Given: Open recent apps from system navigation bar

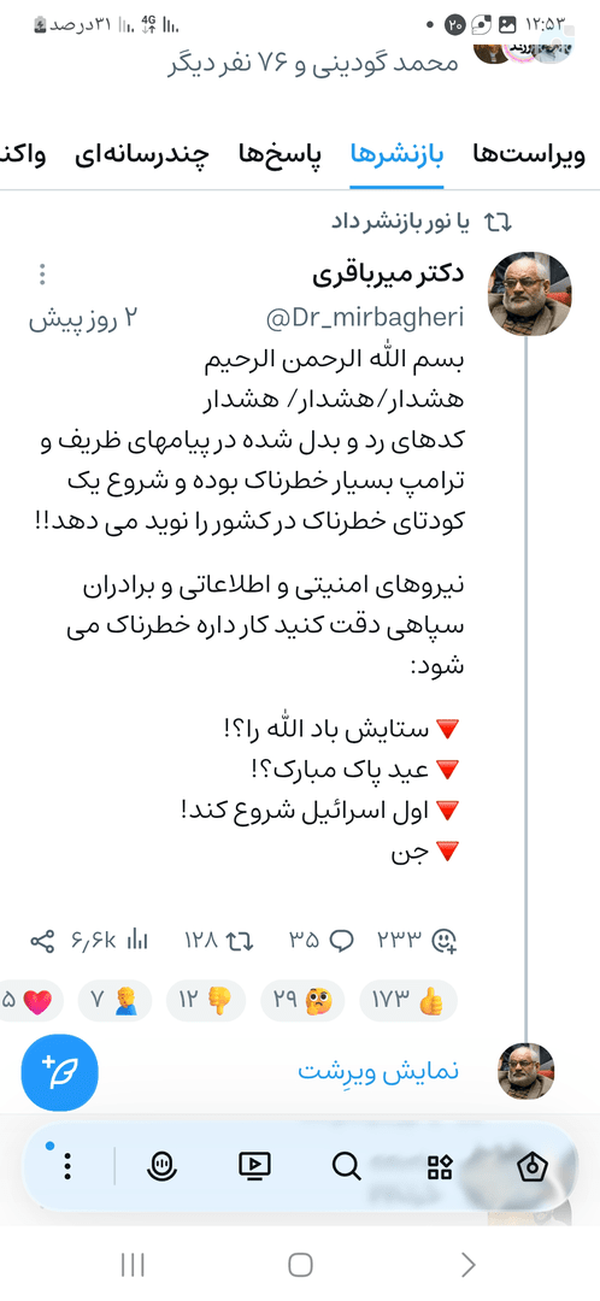Looking at the screenshot, I should pos(133,1265).
